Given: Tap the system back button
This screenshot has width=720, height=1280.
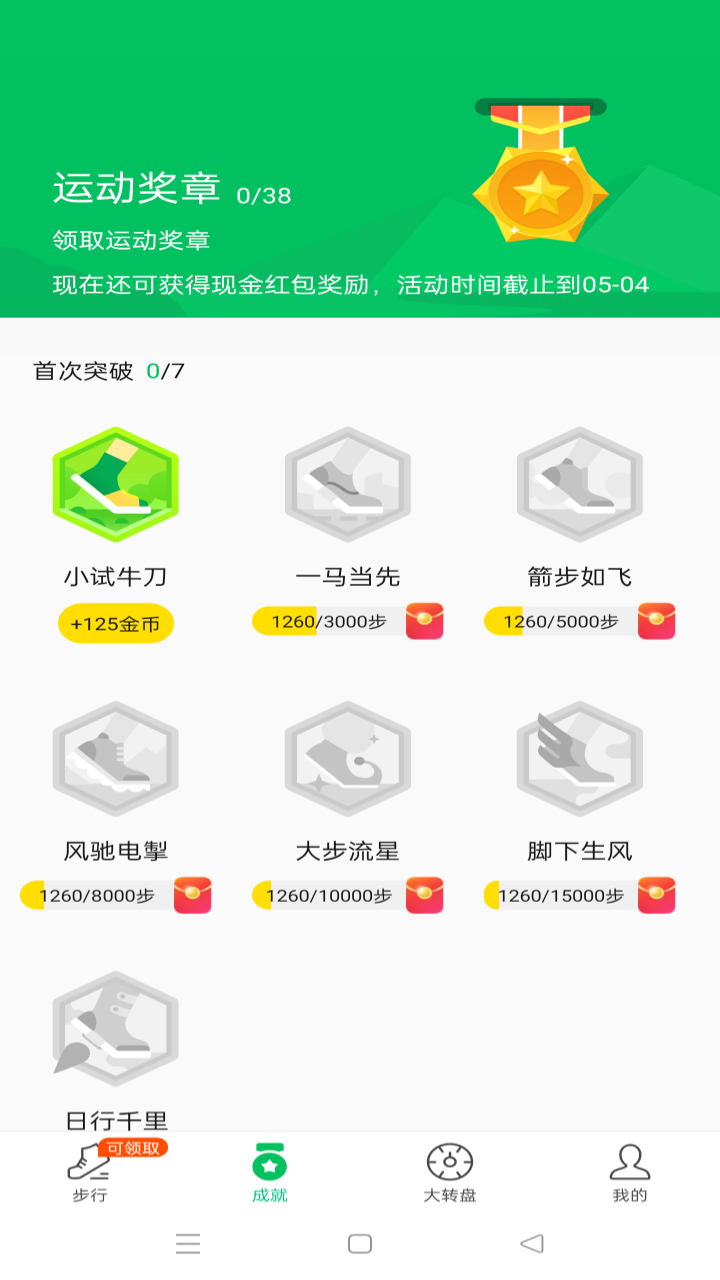Looking at the screenshot, I should [532, 1243].
